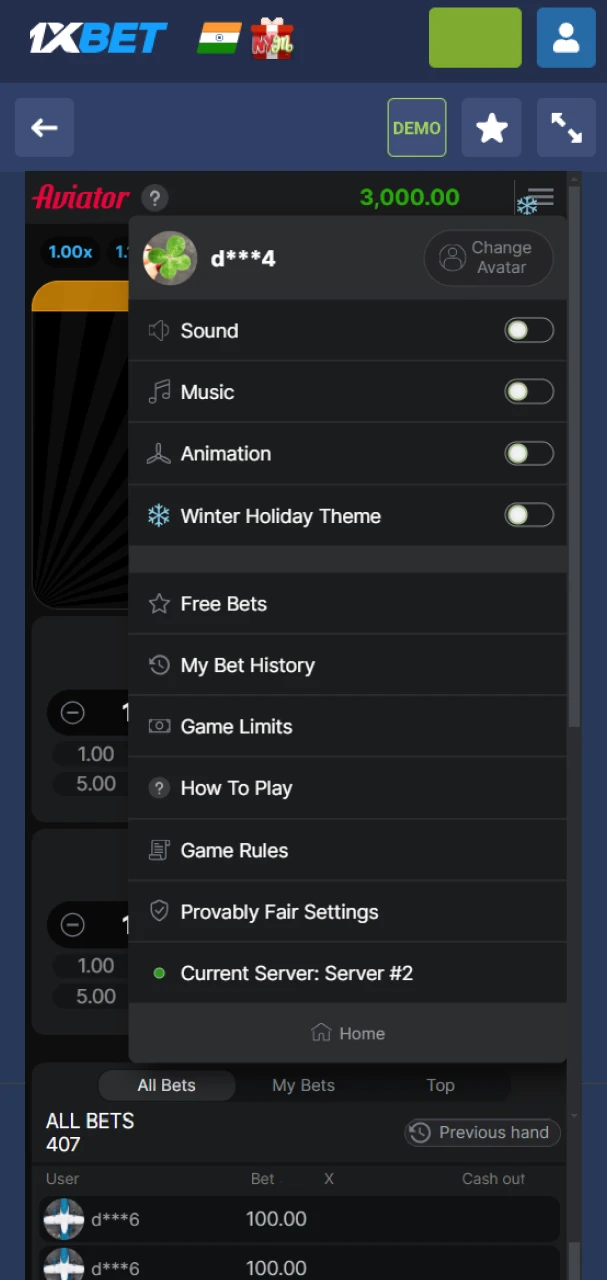
Task: Open the user profile icon
Action: (x=566, y=38)
